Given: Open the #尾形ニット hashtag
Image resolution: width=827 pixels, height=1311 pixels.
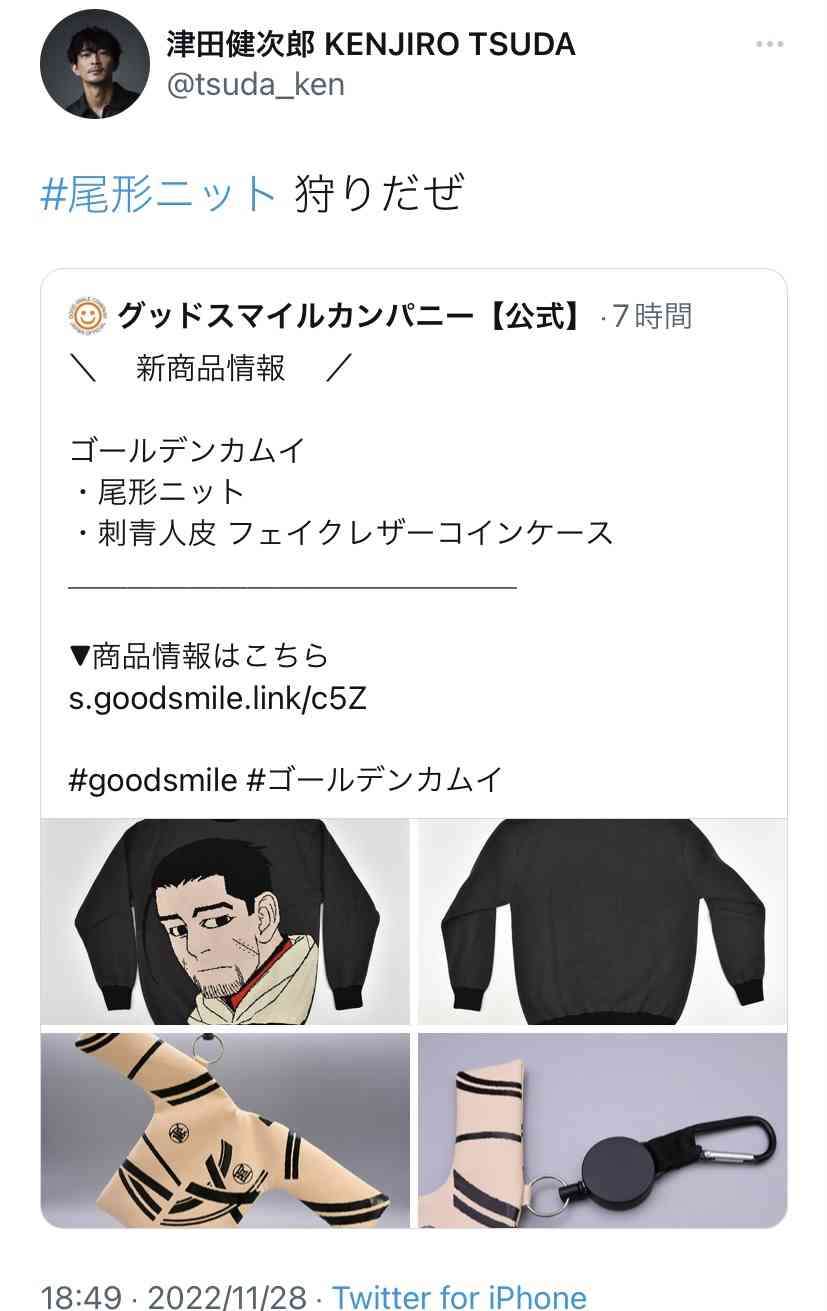Looking at the screenshot, I should click(158, 193).
